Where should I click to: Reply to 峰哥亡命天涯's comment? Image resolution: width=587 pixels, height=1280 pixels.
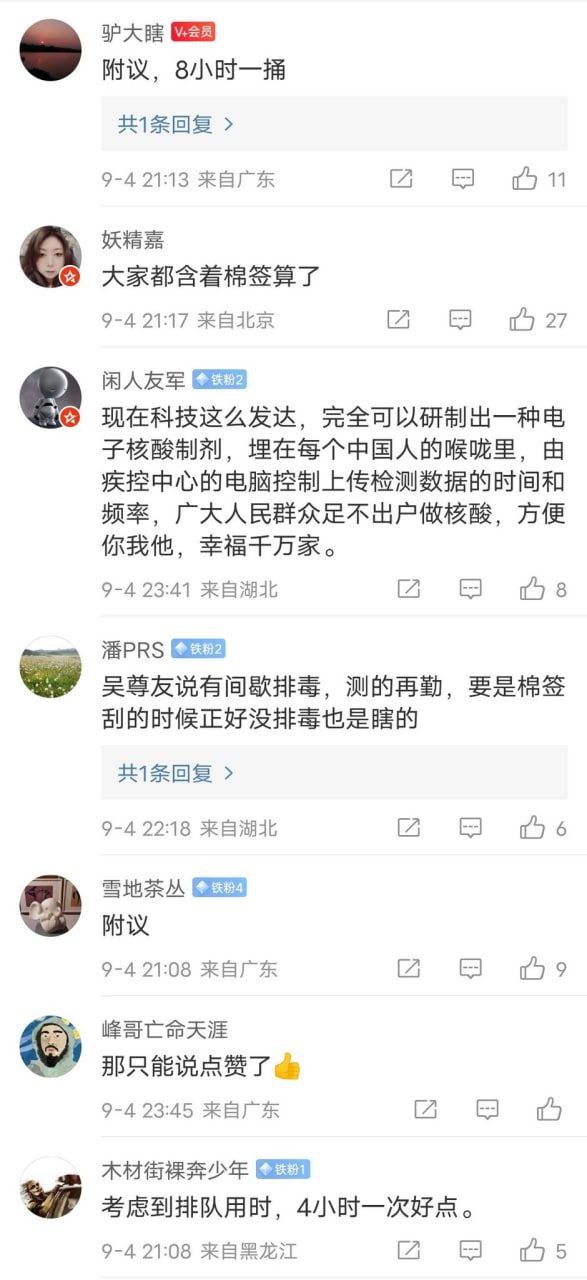tap(487, 1109)
